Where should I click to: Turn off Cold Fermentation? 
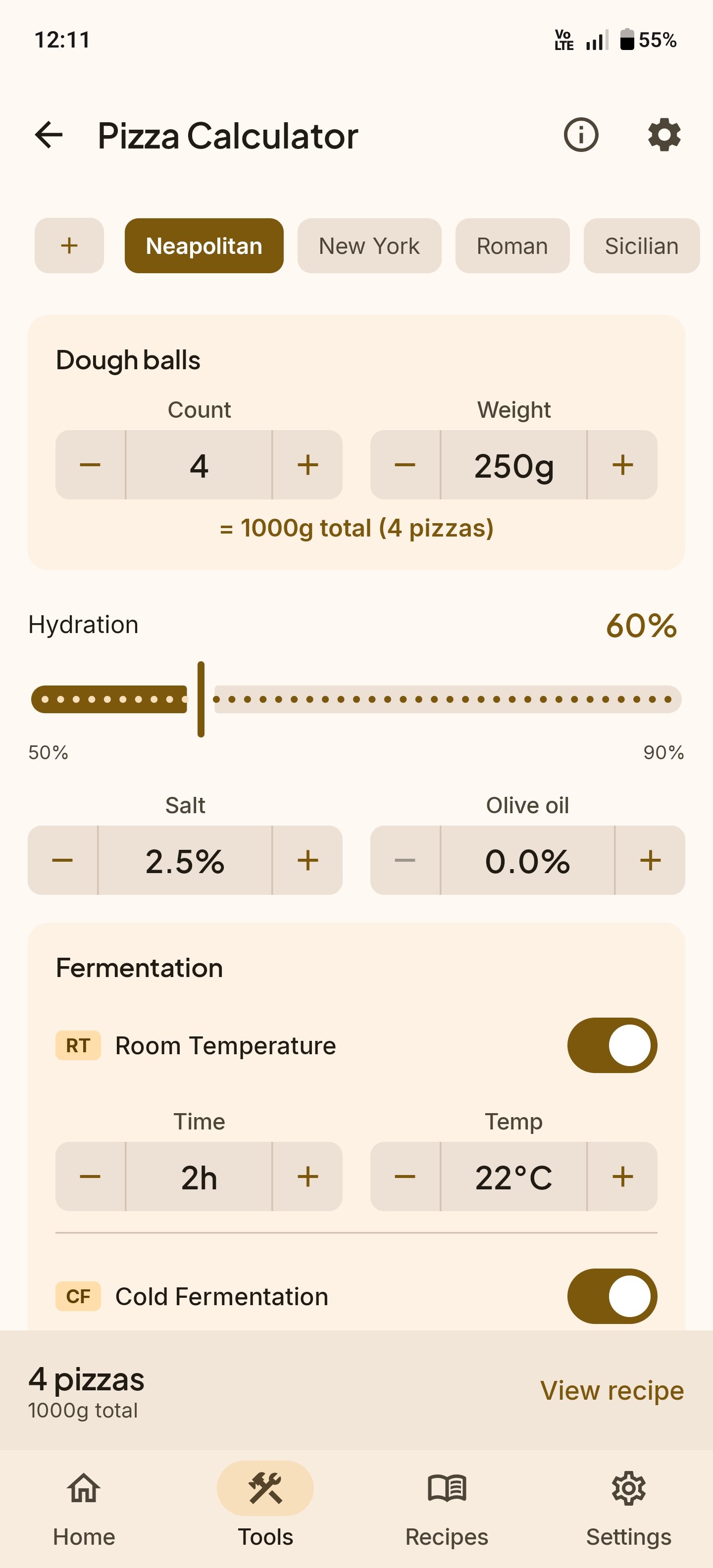point(612,1296)
